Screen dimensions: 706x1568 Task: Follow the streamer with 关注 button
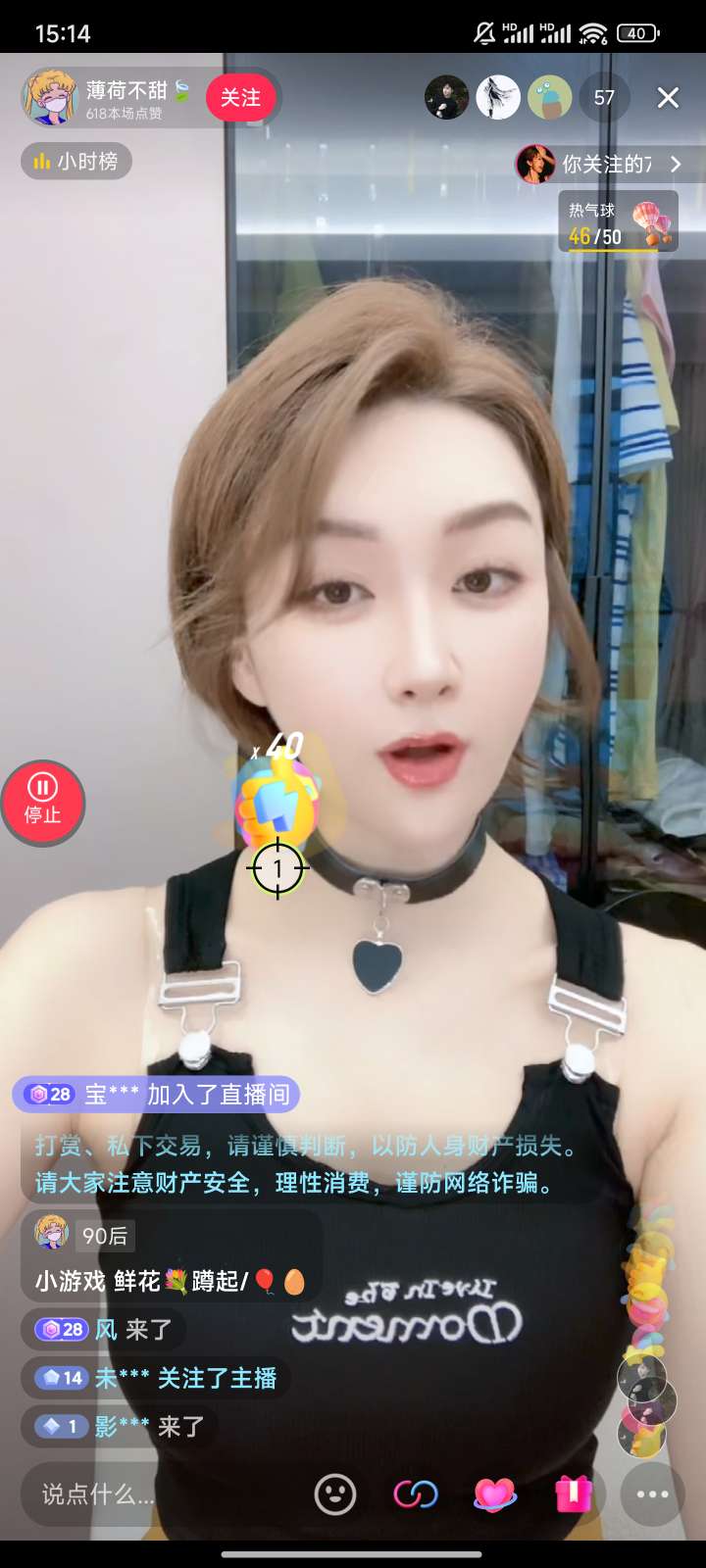pyautogui.click(x=240, y=98)
